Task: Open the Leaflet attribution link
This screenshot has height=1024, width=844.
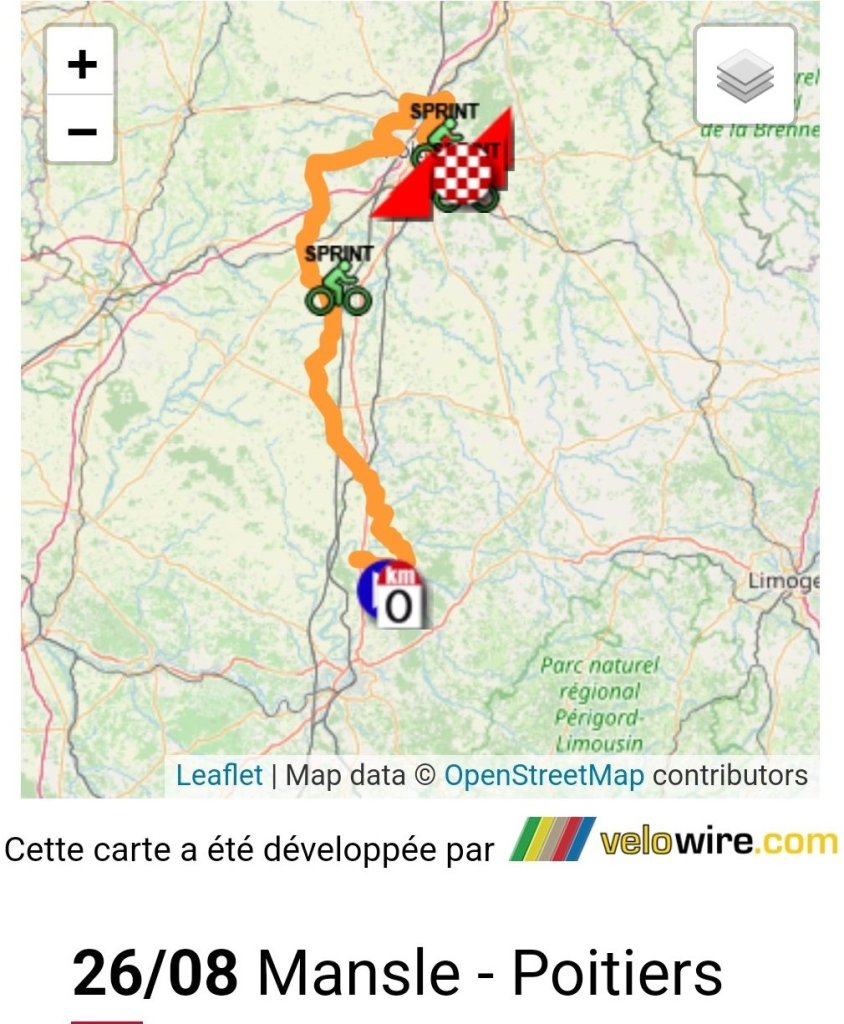Action: click(219, 775)
